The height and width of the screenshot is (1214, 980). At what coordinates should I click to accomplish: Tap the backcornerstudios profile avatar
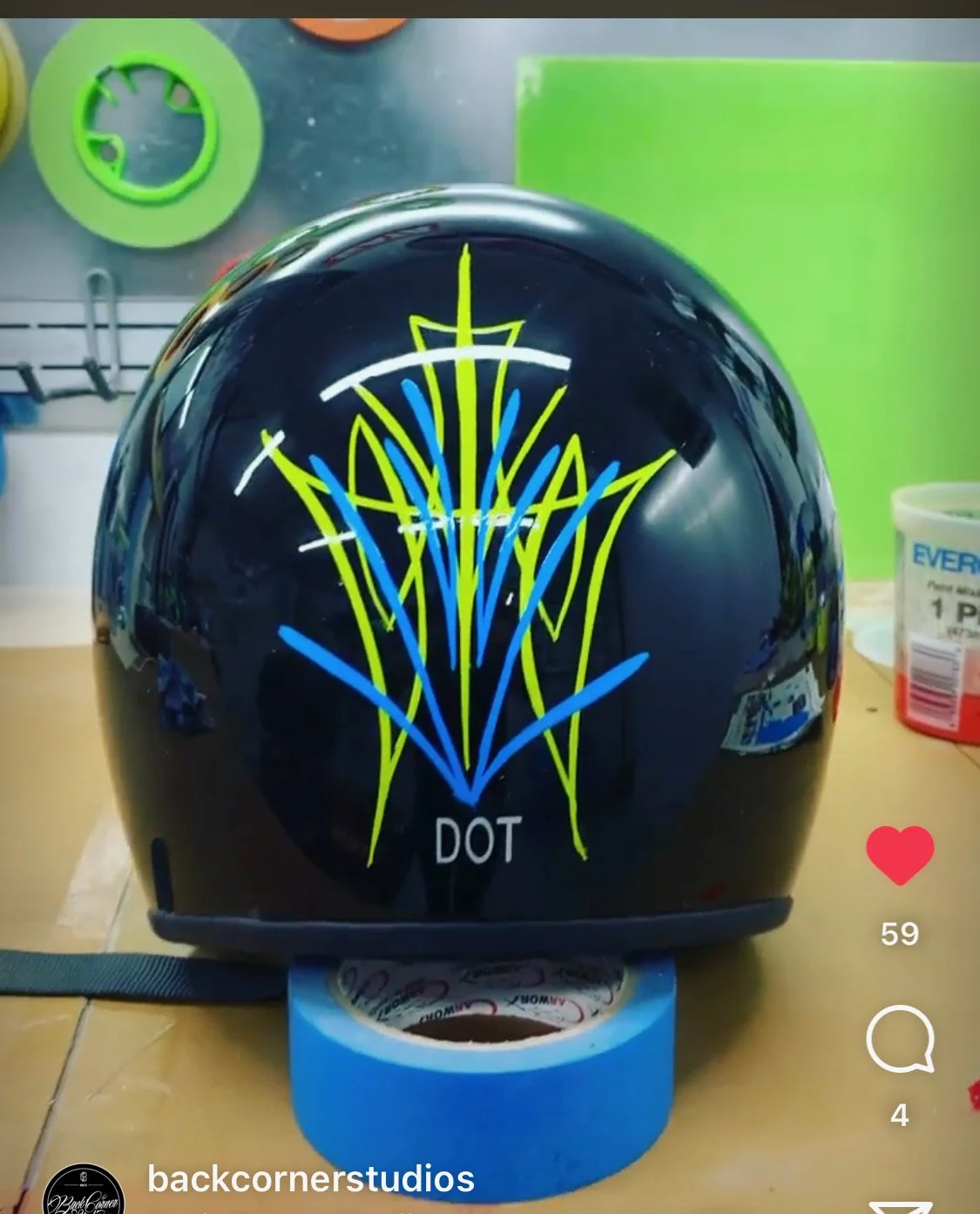(x=84, y=1189)
